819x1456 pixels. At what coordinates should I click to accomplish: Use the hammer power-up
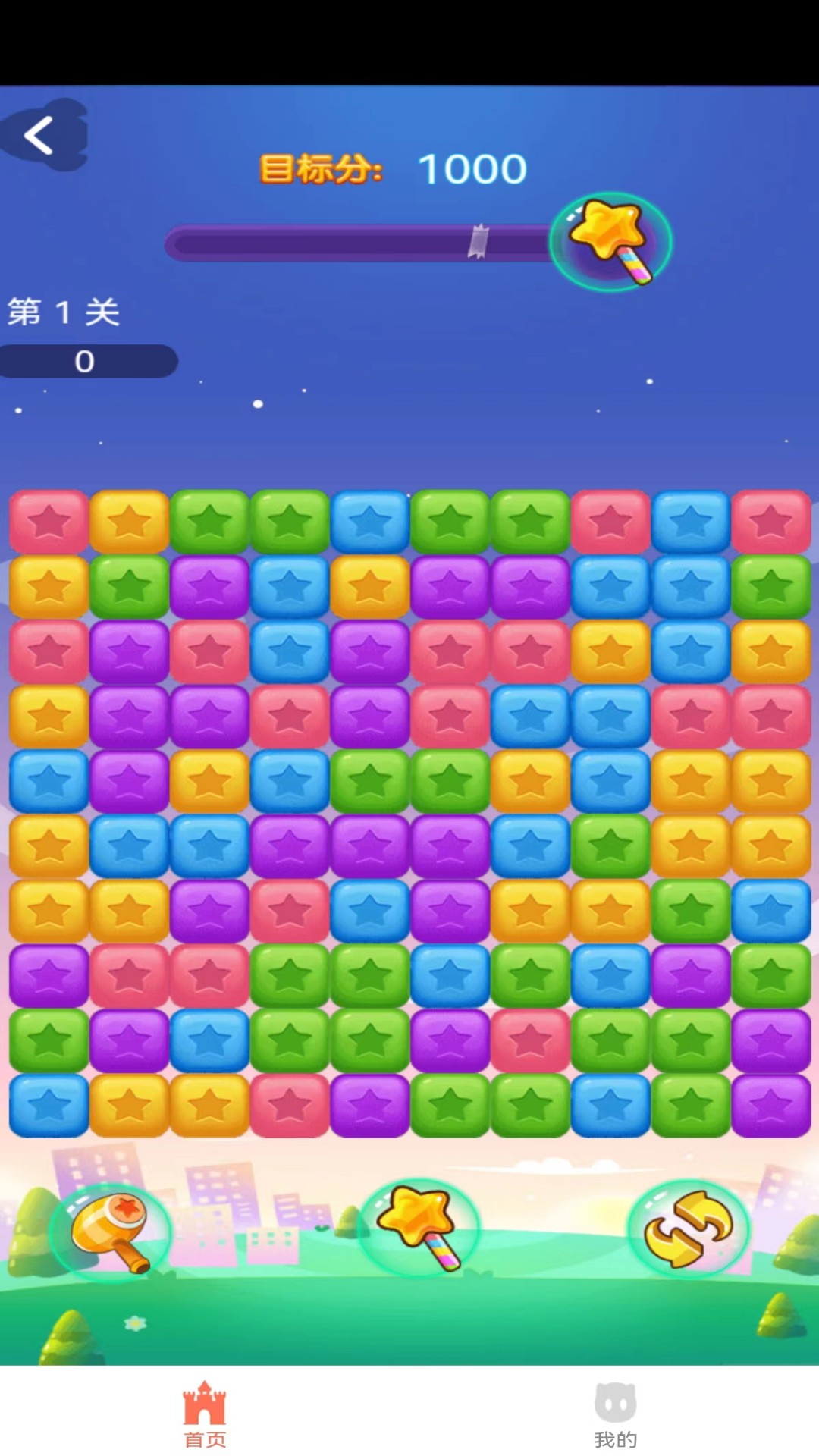(111, 1232)
